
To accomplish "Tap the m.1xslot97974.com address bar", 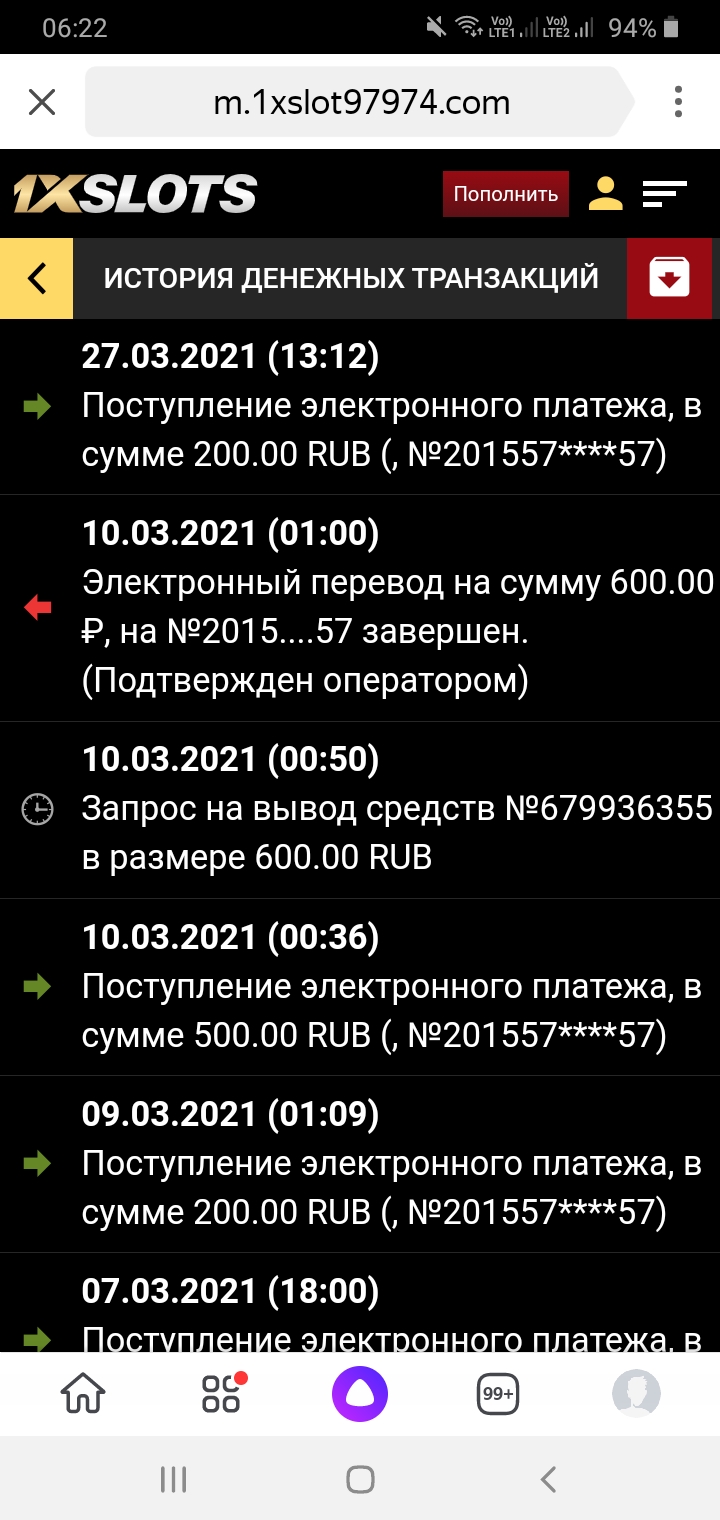I will click(360, 102).
